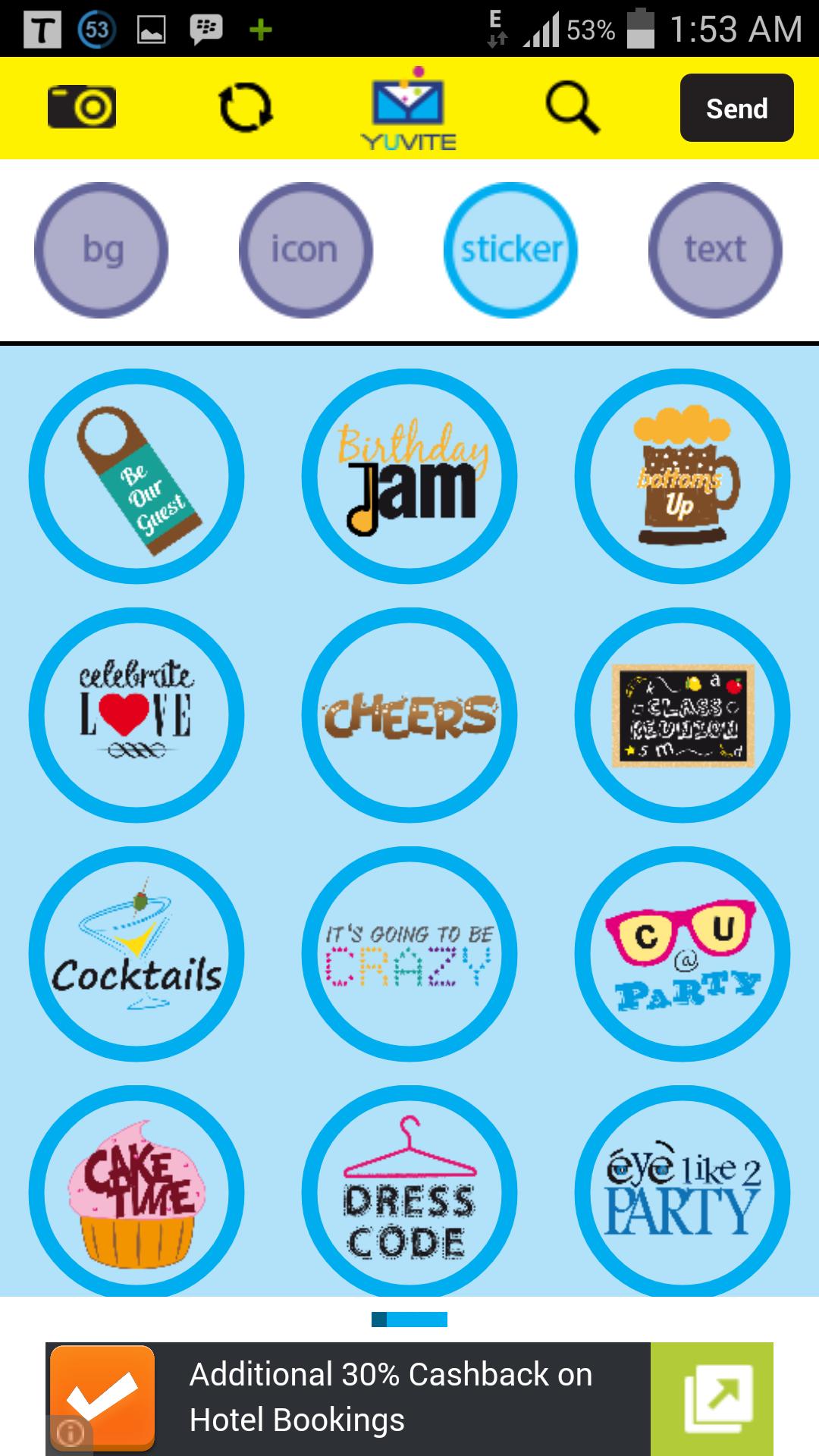
Task: Select the Birthday Jam sticker
Action: tap(409, 476)
